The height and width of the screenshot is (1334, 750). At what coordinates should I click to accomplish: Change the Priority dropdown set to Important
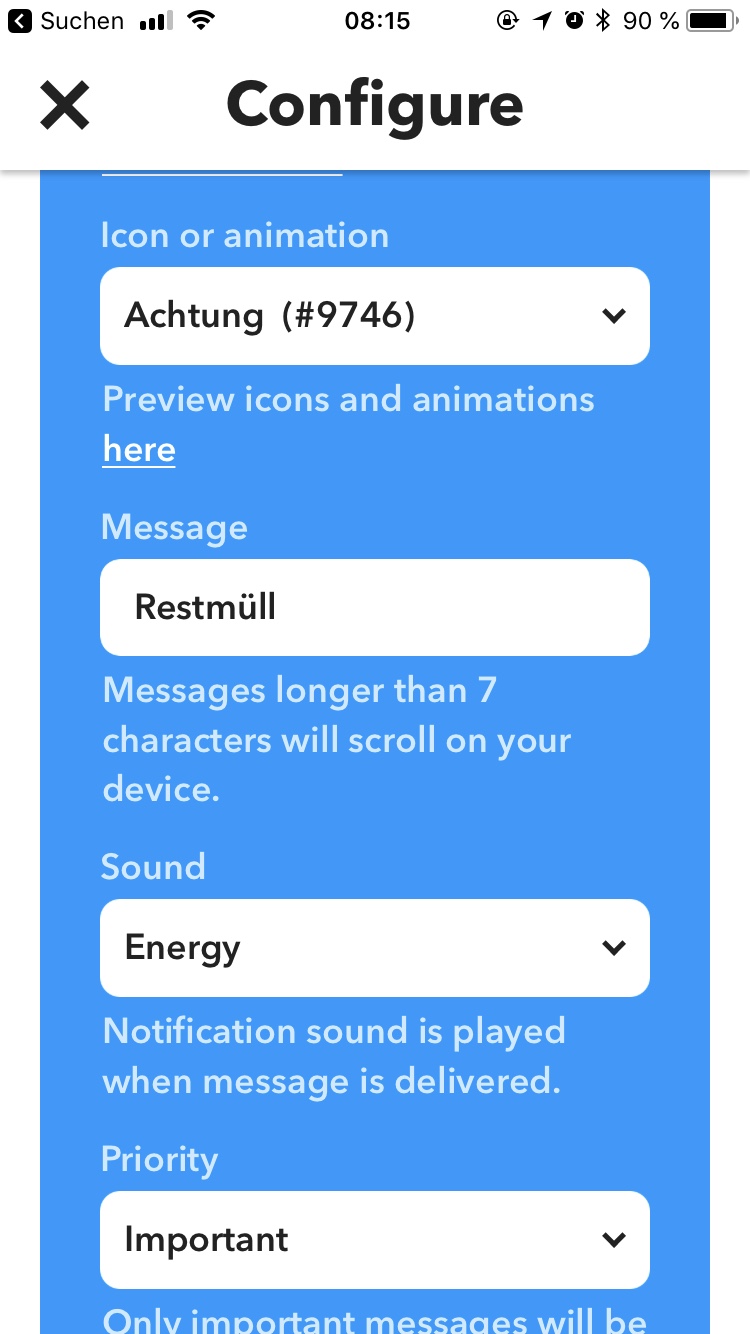coord(374,1239)
